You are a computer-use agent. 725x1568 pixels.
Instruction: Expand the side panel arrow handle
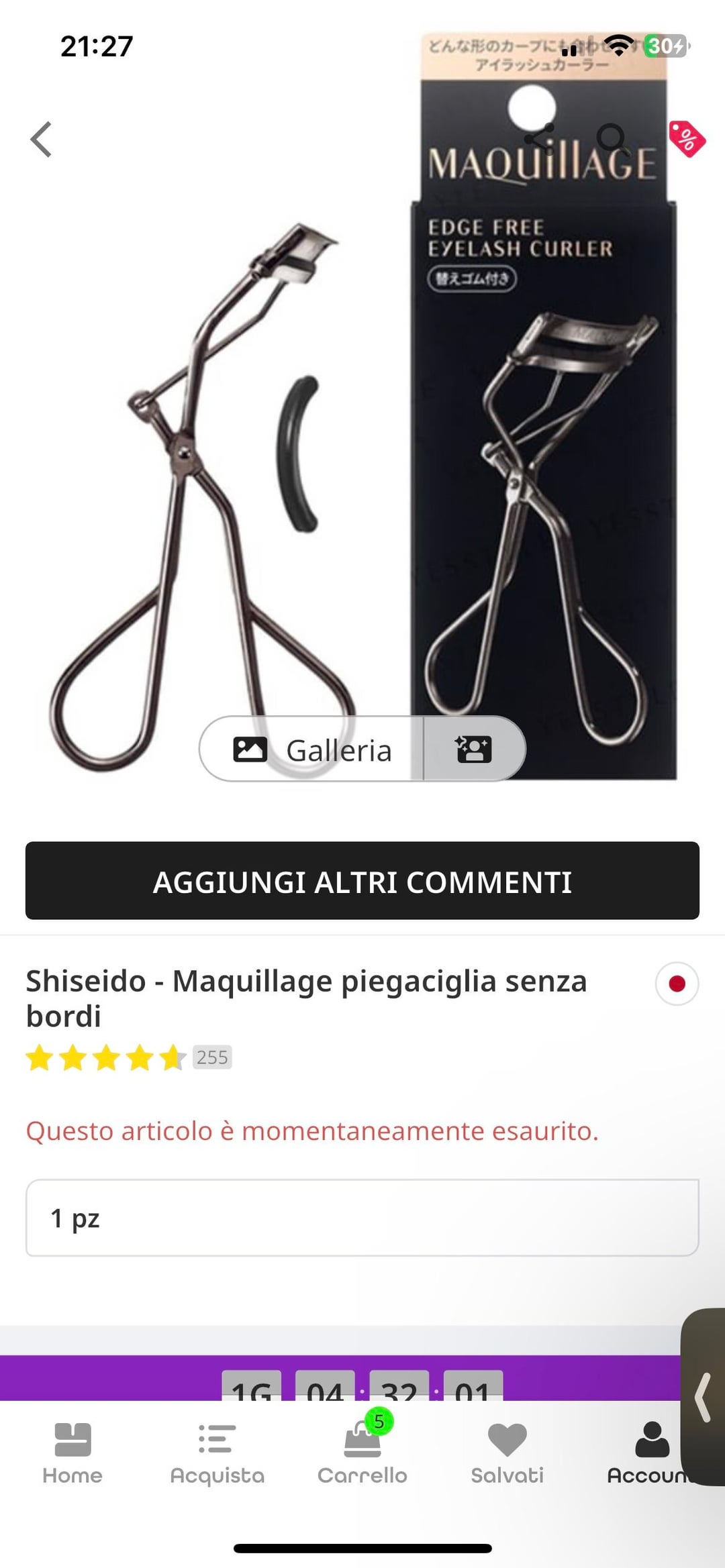[x=703, y=1397]
